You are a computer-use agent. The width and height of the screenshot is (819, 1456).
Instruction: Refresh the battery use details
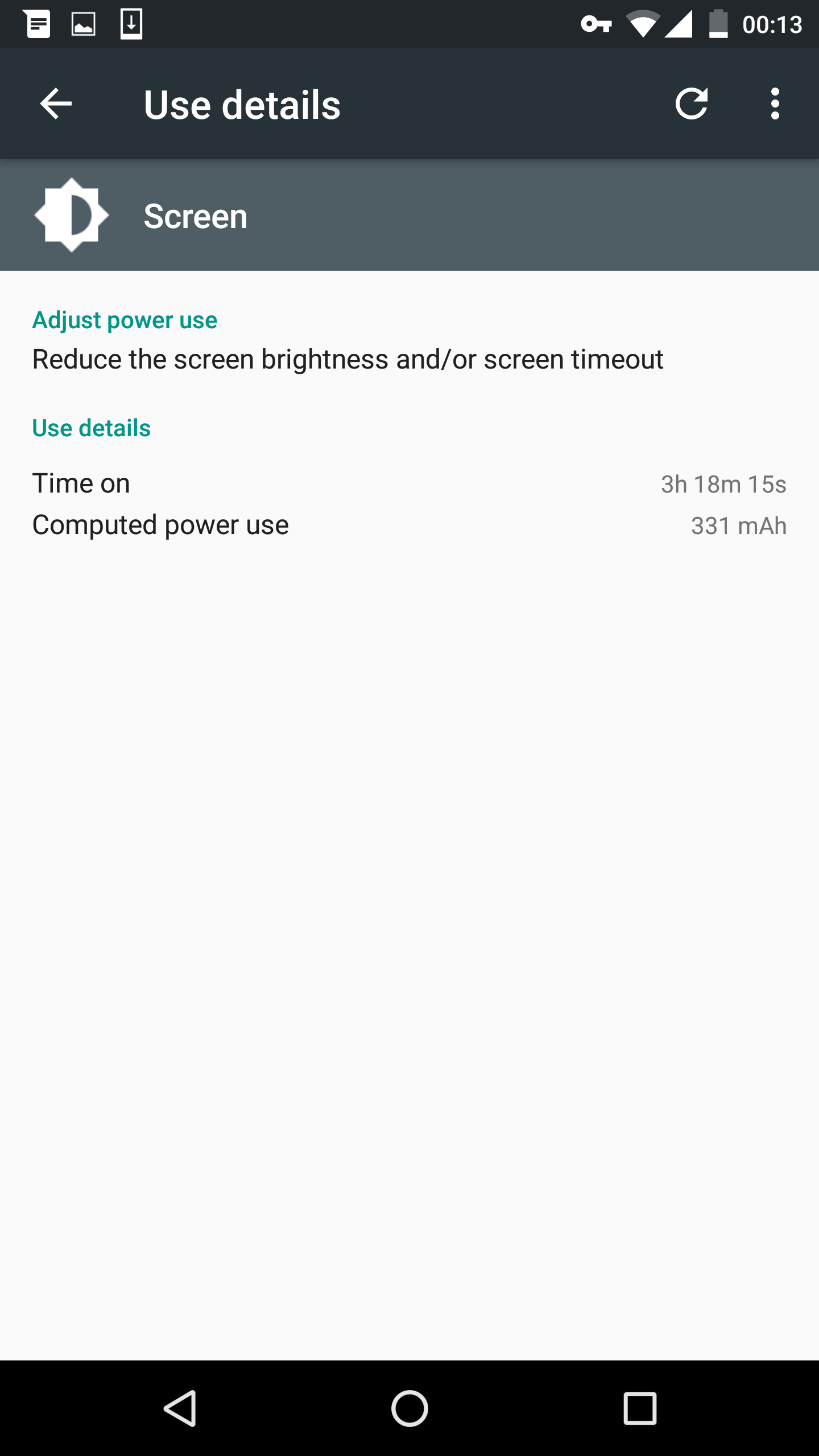click(x=691, y=104)
